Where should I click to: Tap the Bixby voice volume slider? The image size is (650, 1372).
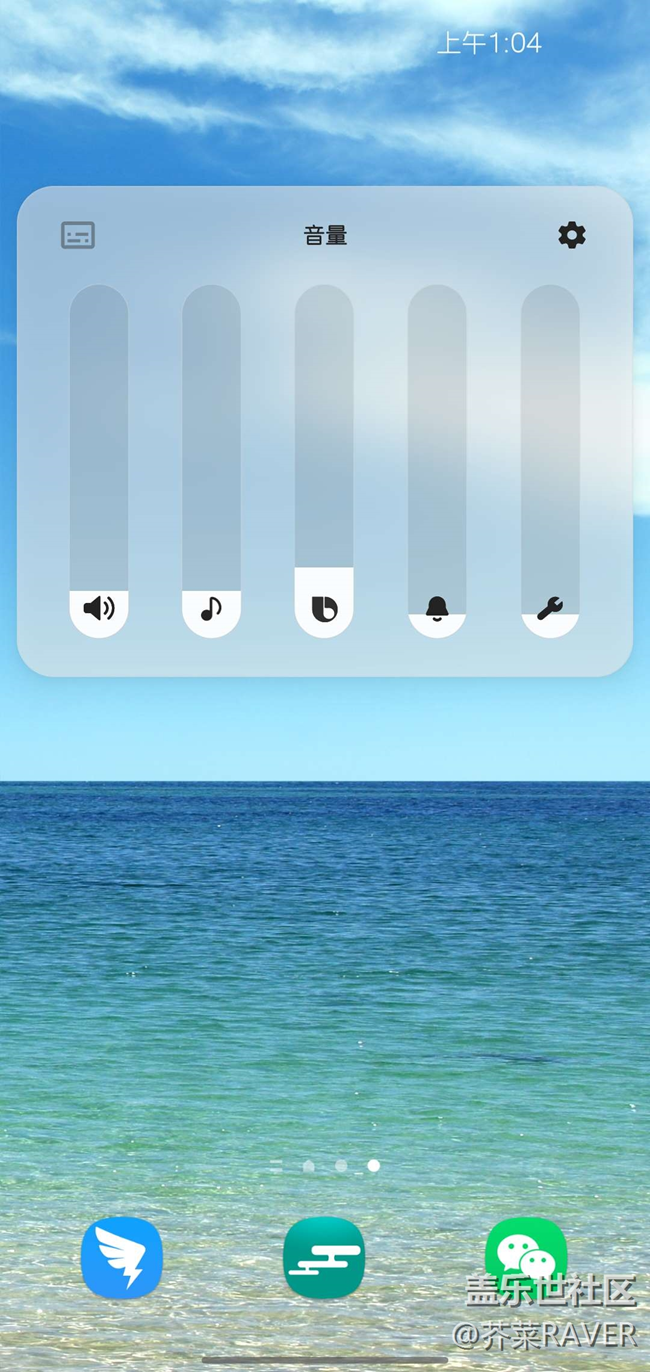coord(324,460)
